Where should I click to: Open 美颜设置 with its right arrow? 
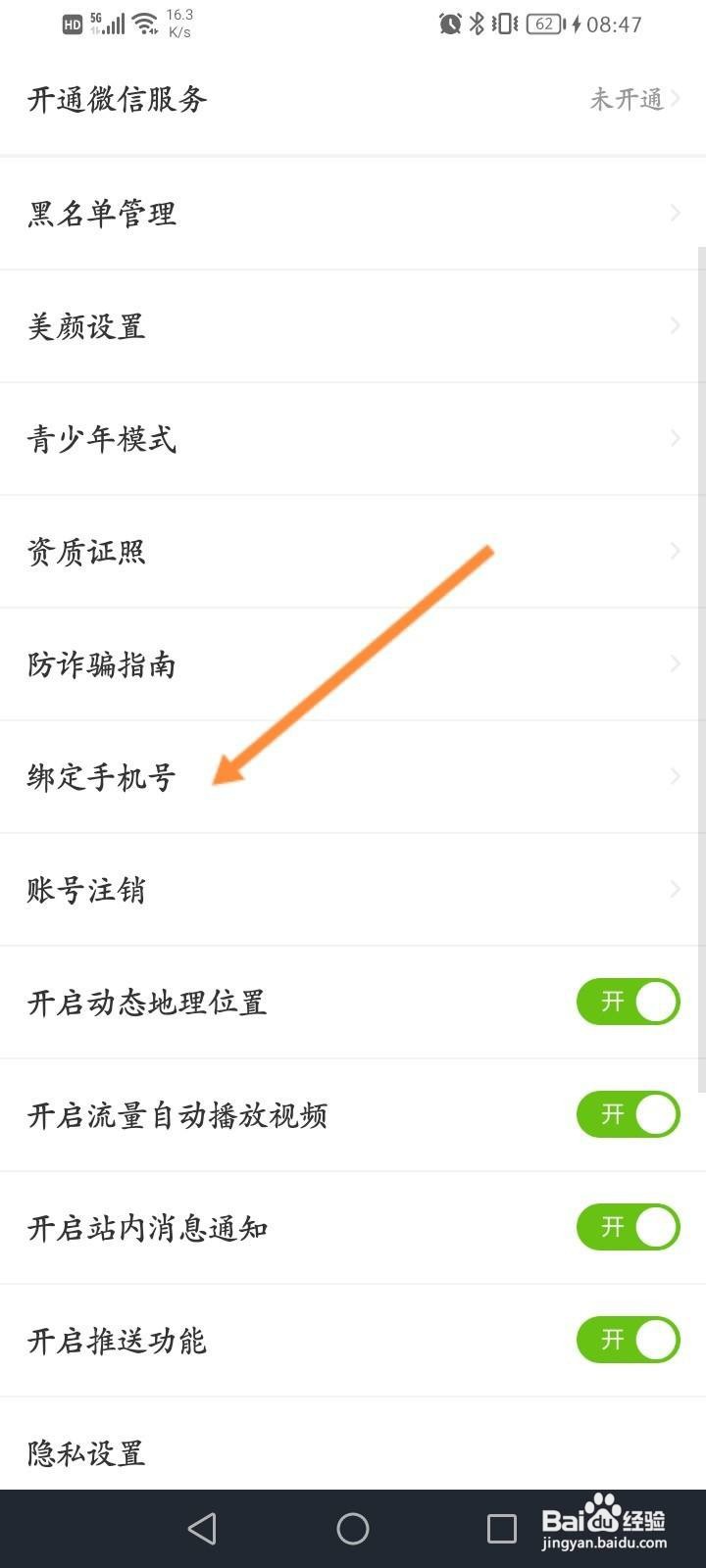click(x=677, y=324)
